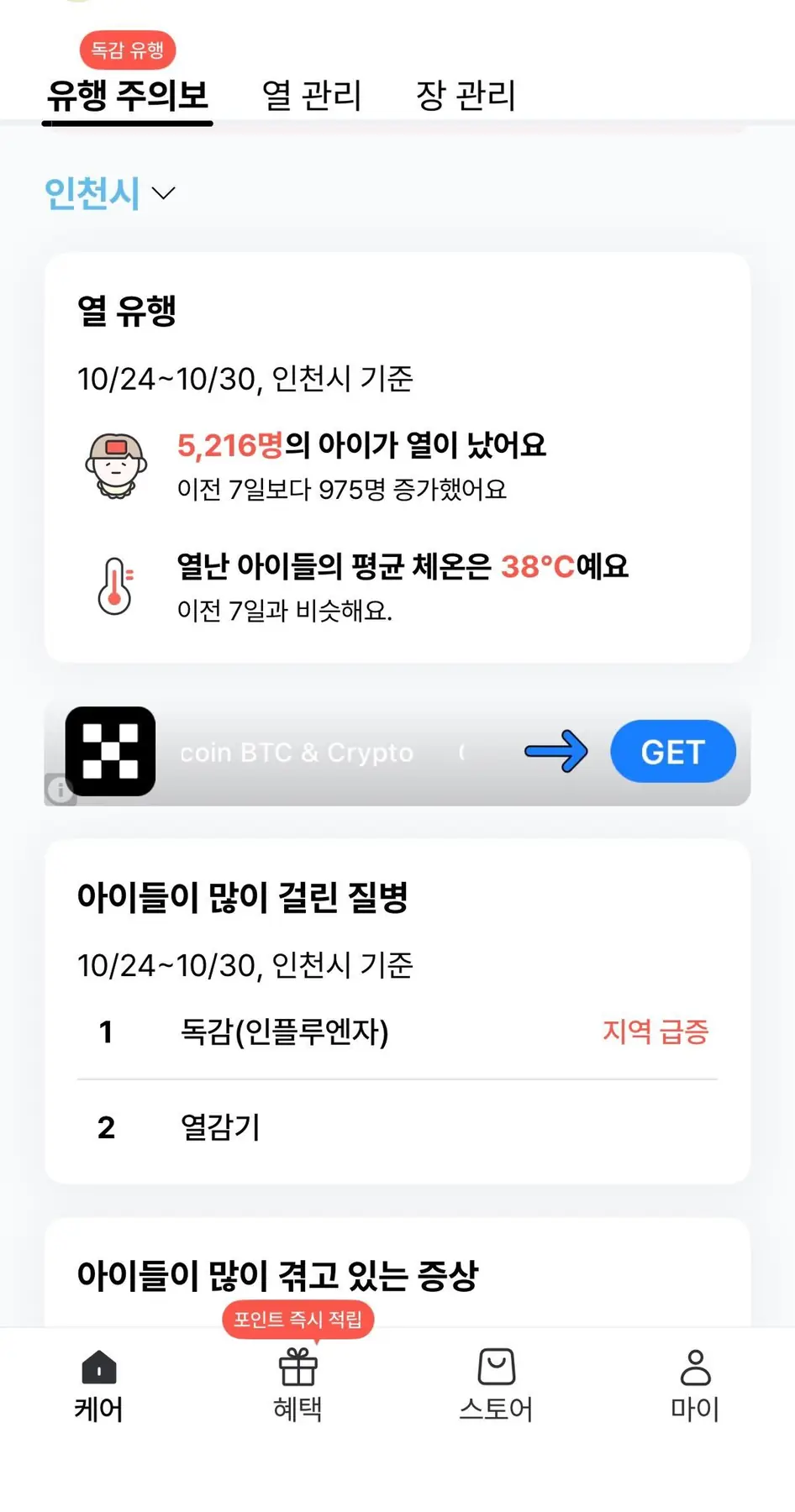
Task: Switch to the 열 관리 tab
Action: point(312,95)
